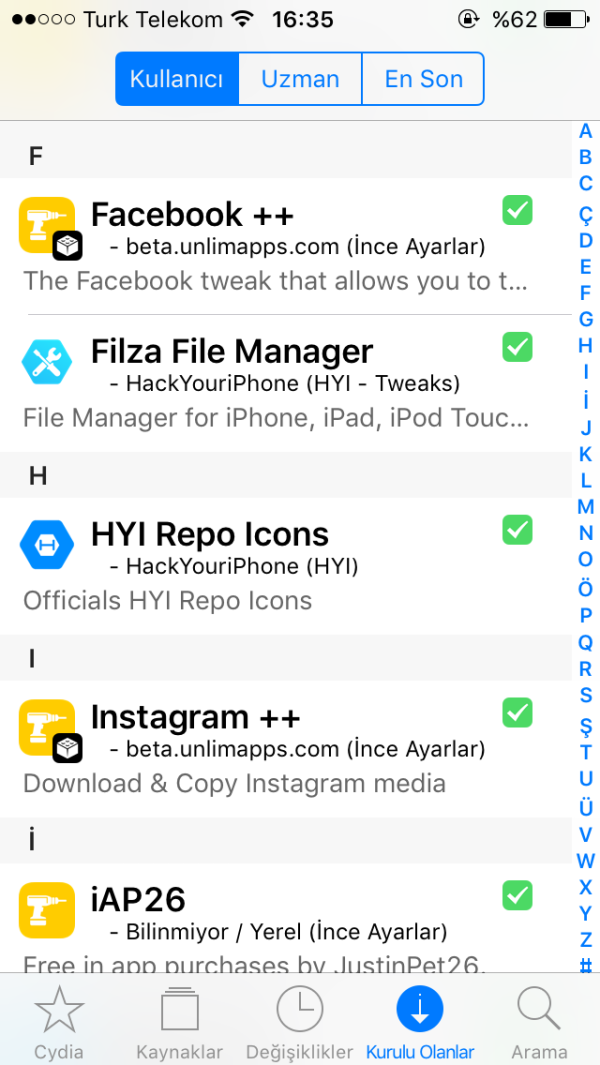This screenshot has width=600, height=1065.
Task: Switch to the Değişiklikler tab
Action: (300, 1022)
